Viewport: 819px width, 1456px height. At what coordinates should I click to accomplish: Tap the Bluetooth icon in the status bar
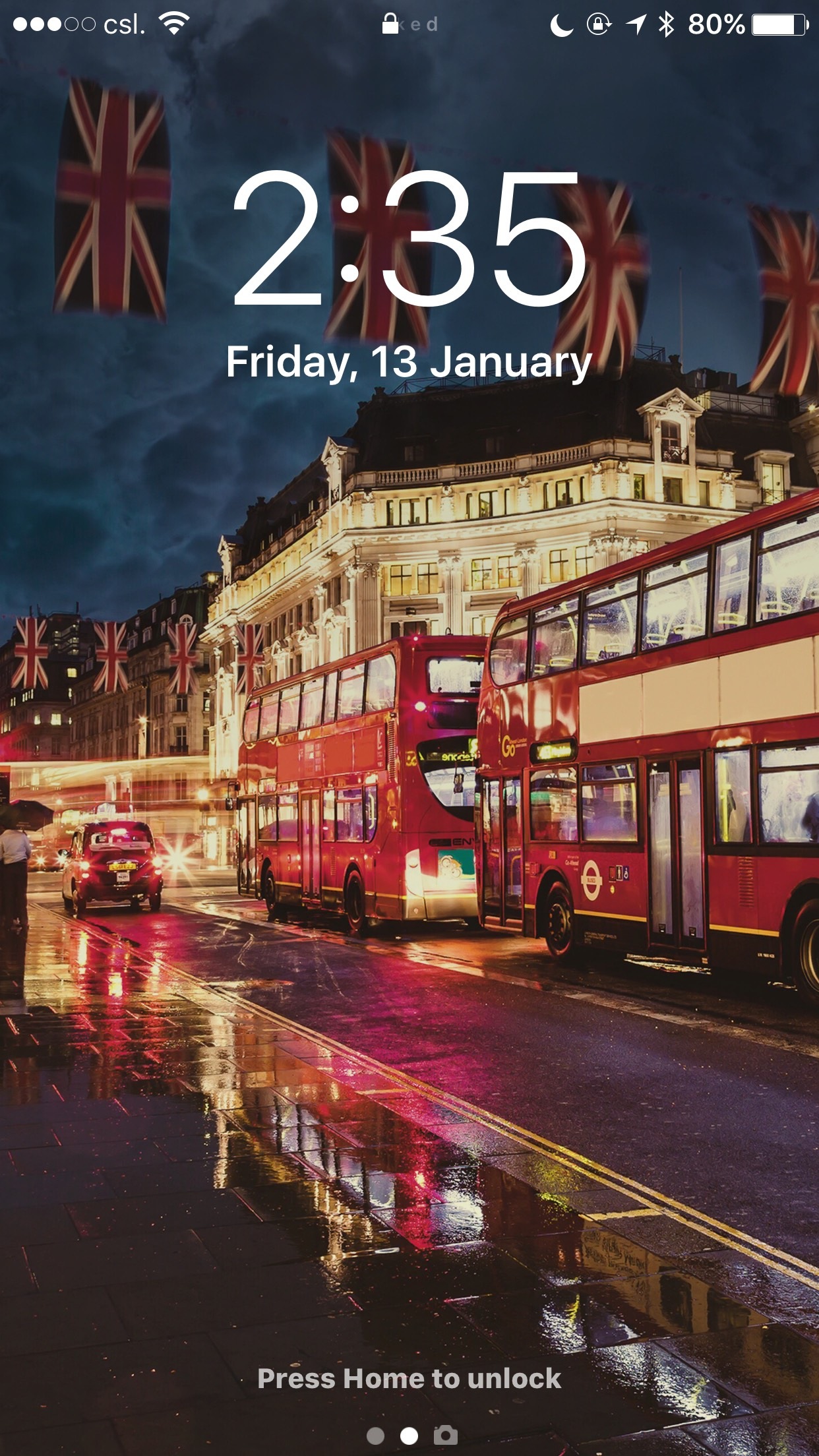point(668,24)
